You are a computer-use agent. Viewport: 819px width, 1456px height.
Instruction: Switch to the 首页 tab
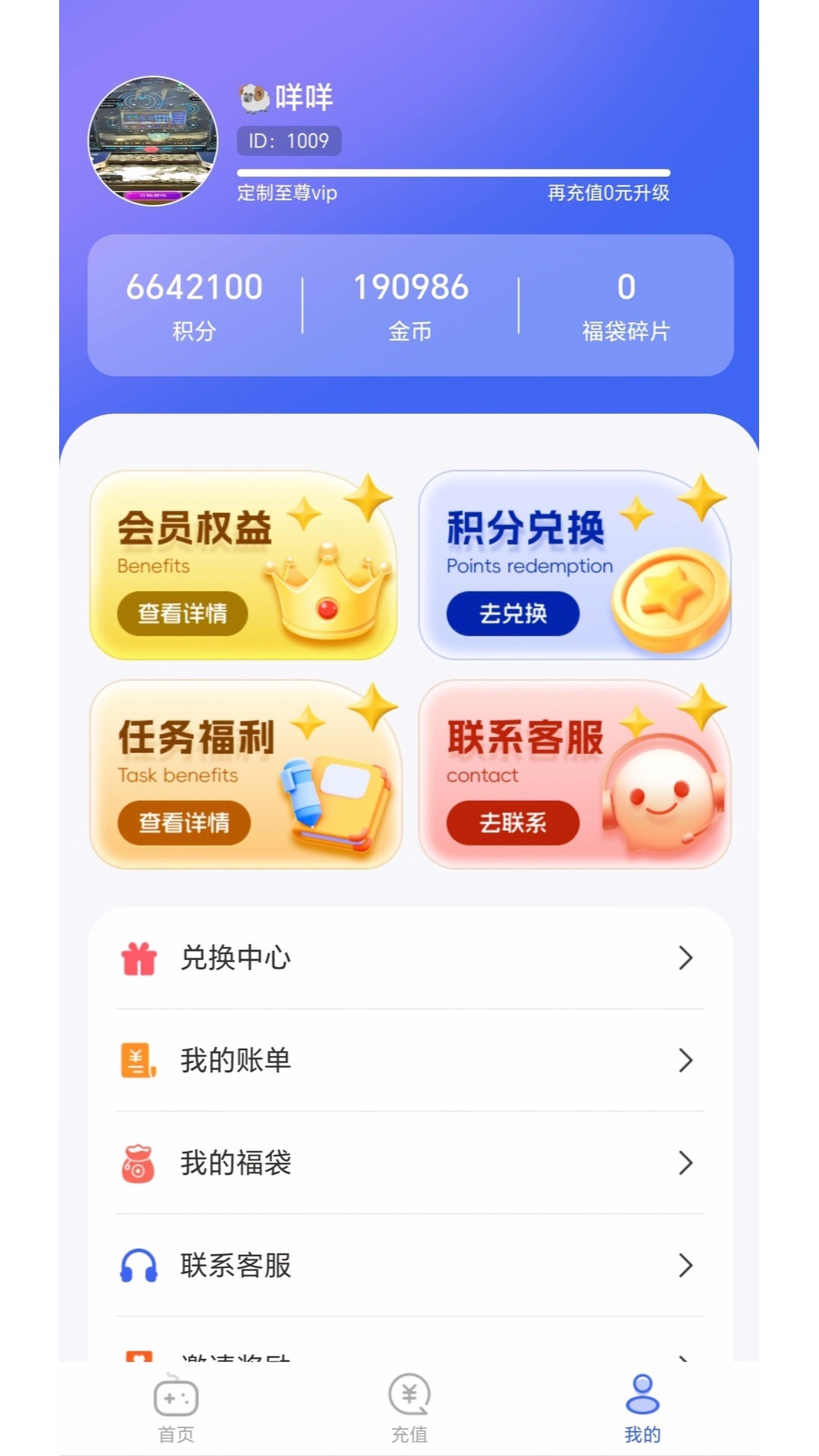[x=176, y=1407]
